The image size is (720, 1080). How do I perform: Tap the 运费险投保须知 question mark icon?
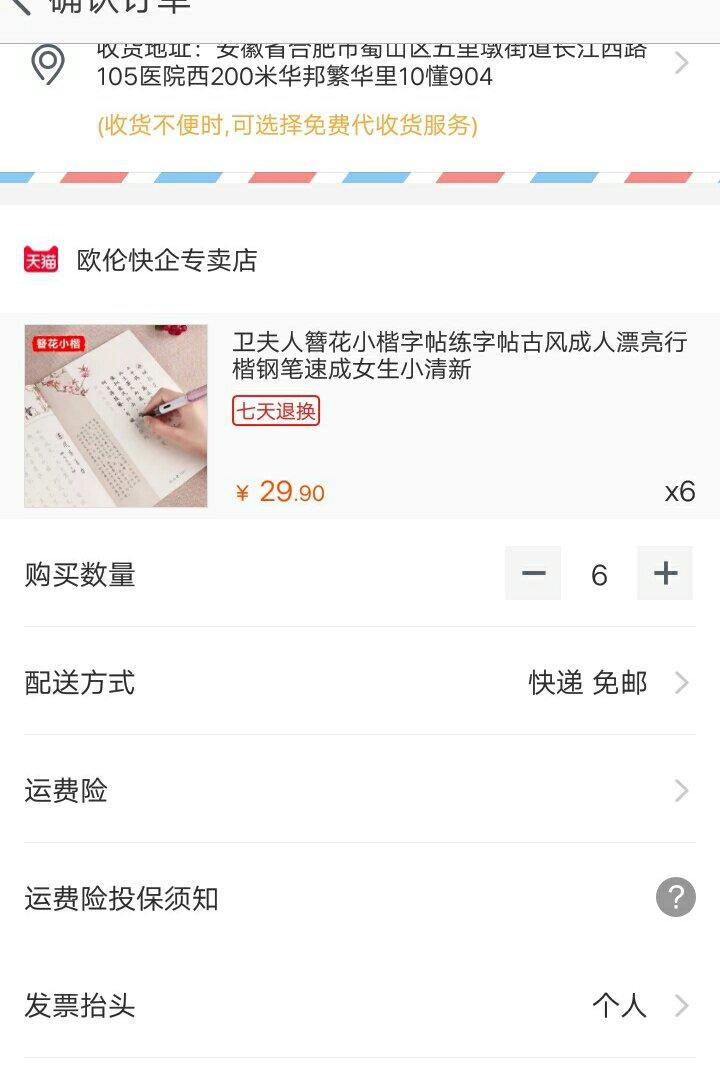tap(675, 897)
